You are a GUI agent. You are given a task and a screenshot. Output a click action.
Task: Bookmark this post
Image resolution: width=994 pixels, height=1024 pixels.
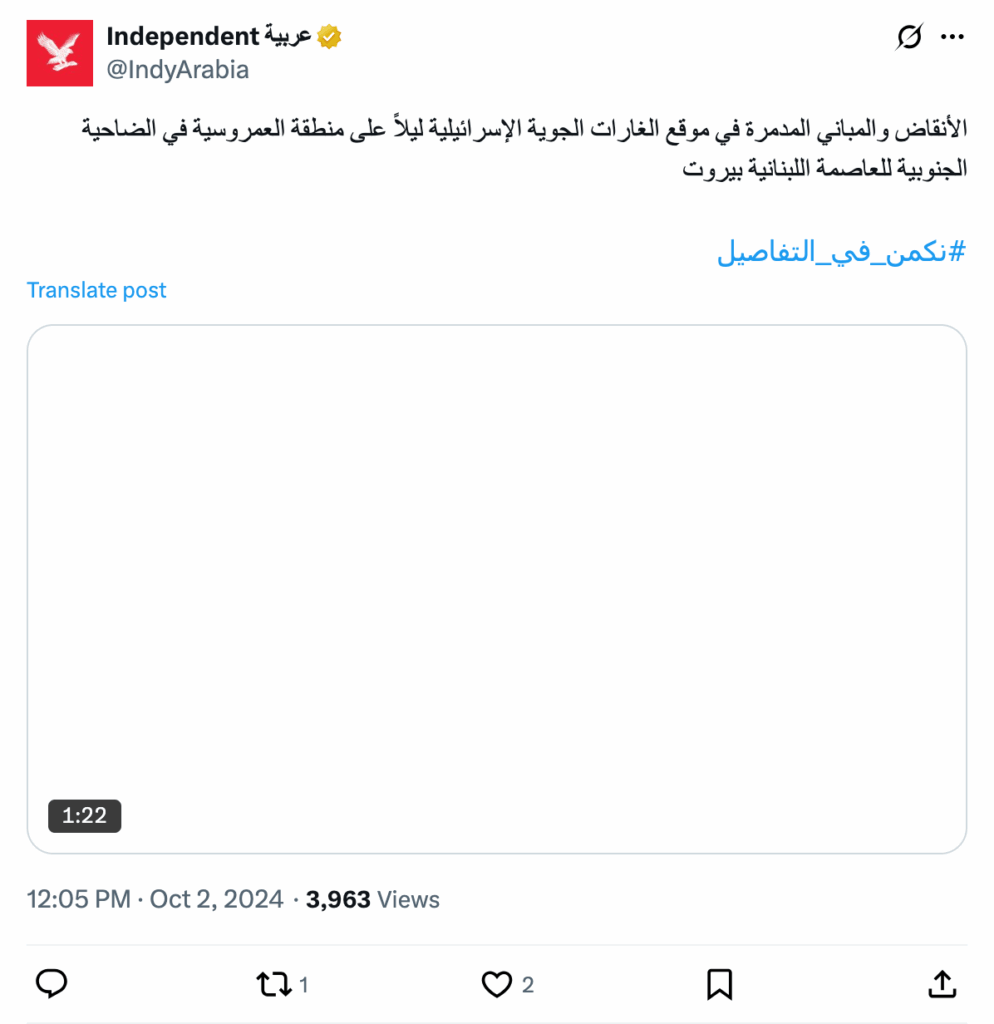click(x=719, y=984)
